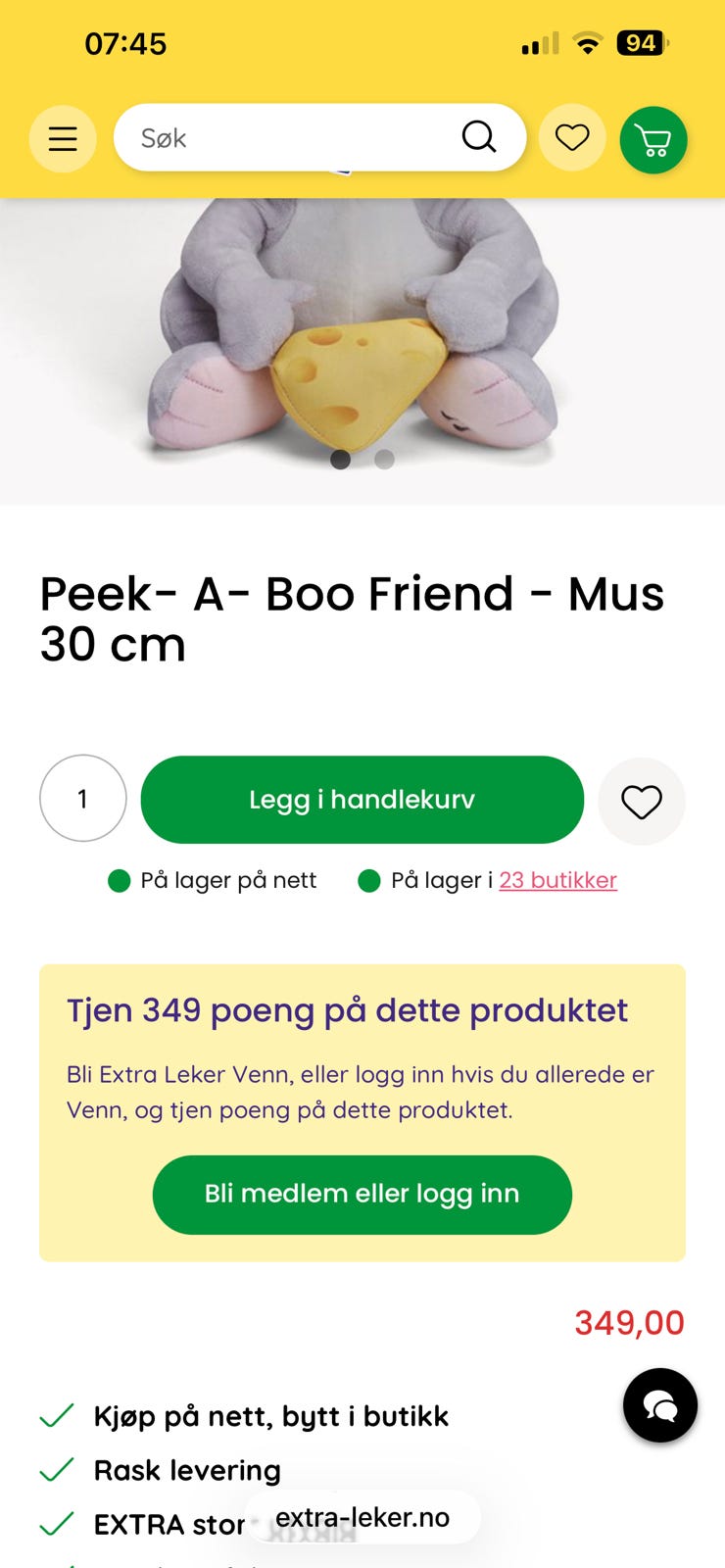Open the hamburger menu

[63, 139]
